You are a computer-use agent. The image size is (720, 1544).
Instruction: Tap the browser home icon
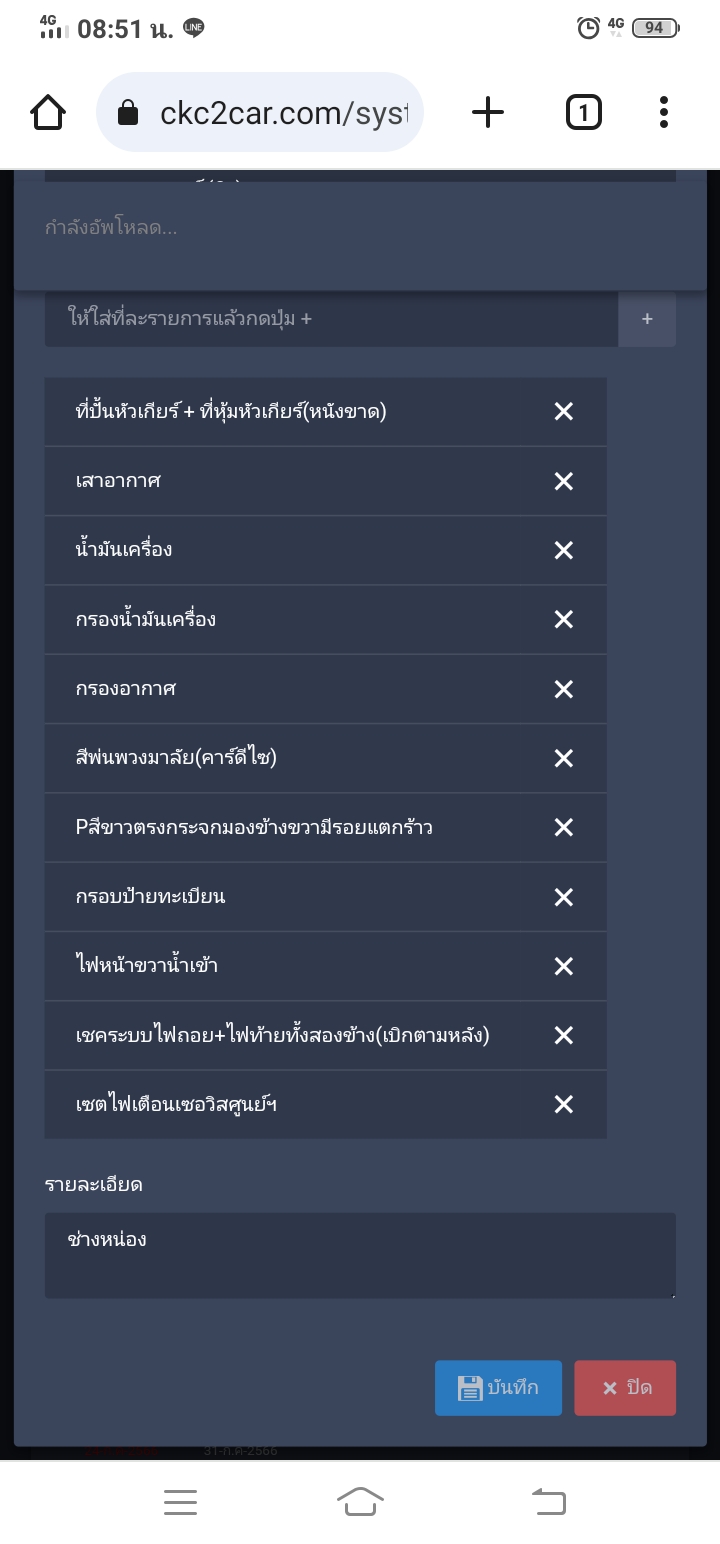tap(48, 113)
